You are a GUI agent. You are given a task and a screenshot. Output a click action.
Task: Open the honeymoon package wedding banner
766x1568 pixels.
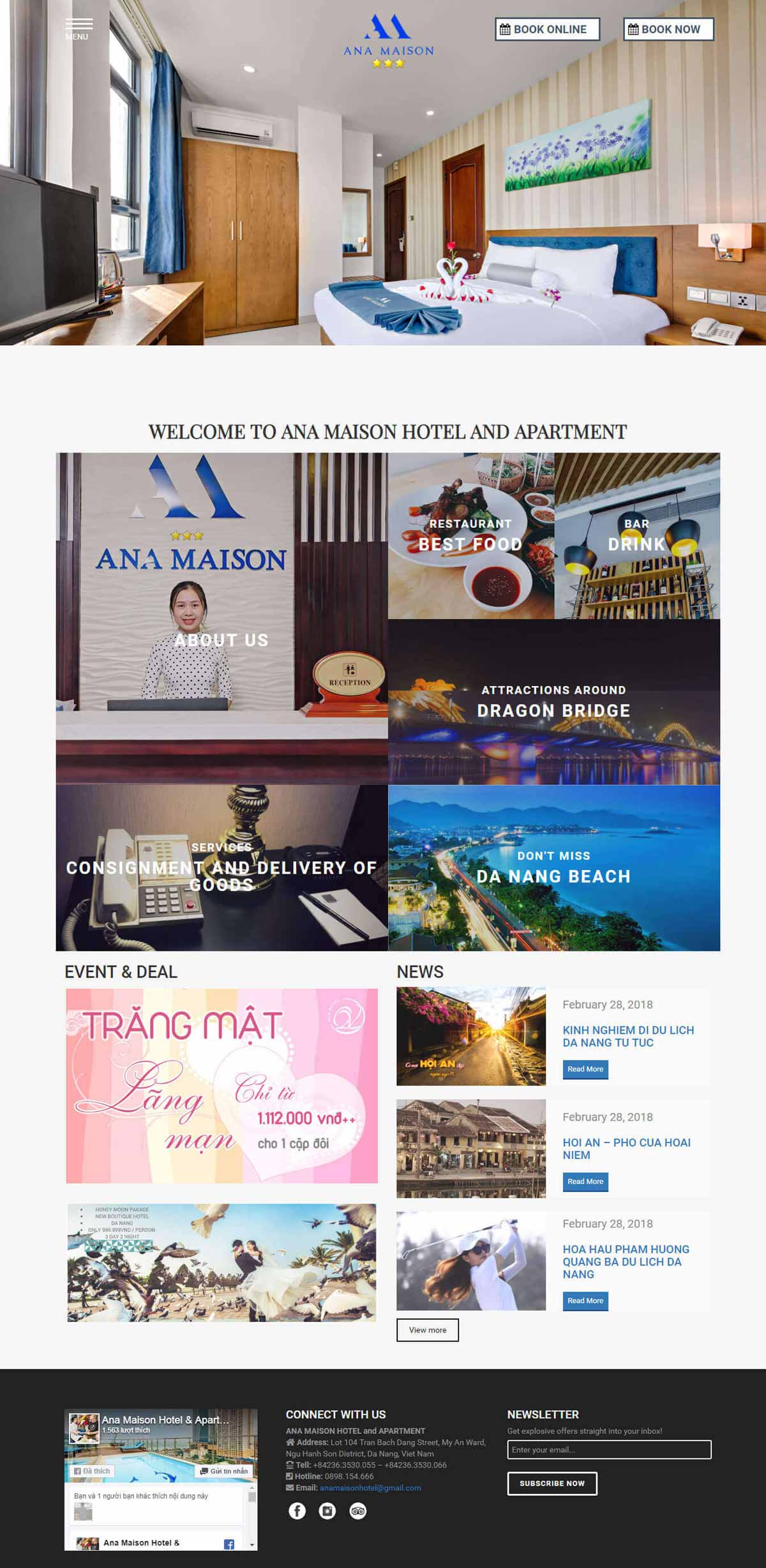[x=222, y=1262]
